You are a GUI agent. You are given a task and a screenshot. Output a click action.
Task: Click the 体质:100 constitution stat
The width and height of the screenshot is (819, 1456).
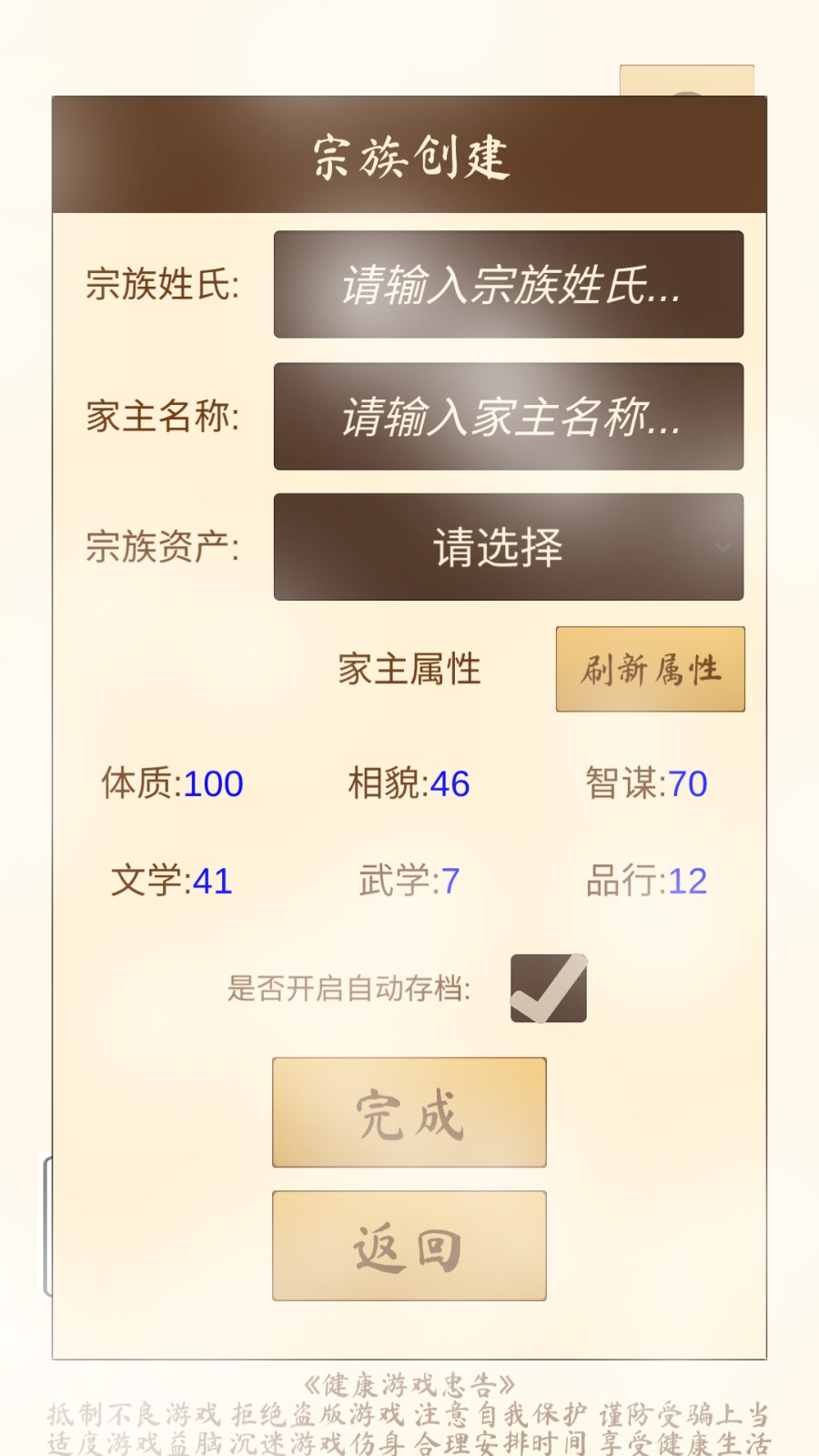click(x=172, y=781)
